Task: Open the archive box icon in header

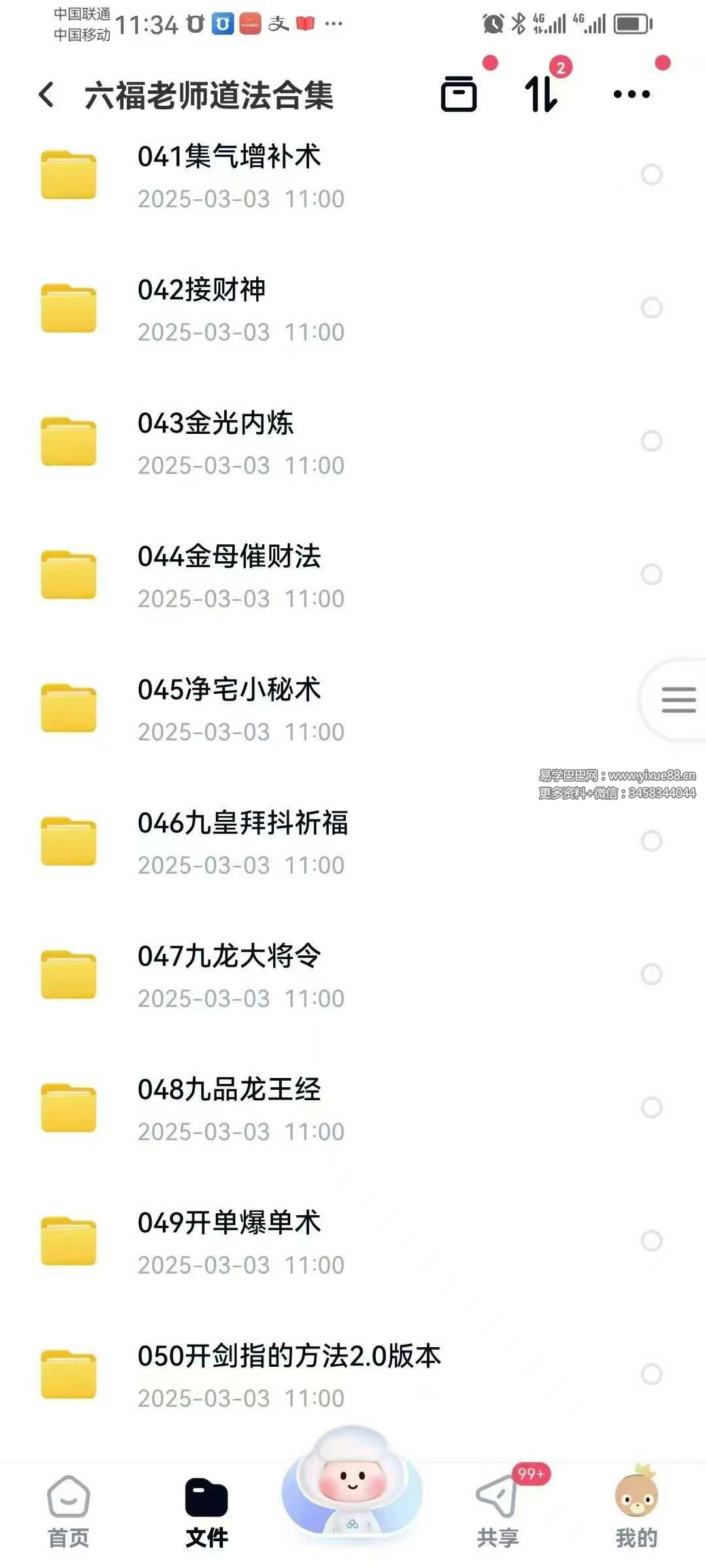Action: 459,95
